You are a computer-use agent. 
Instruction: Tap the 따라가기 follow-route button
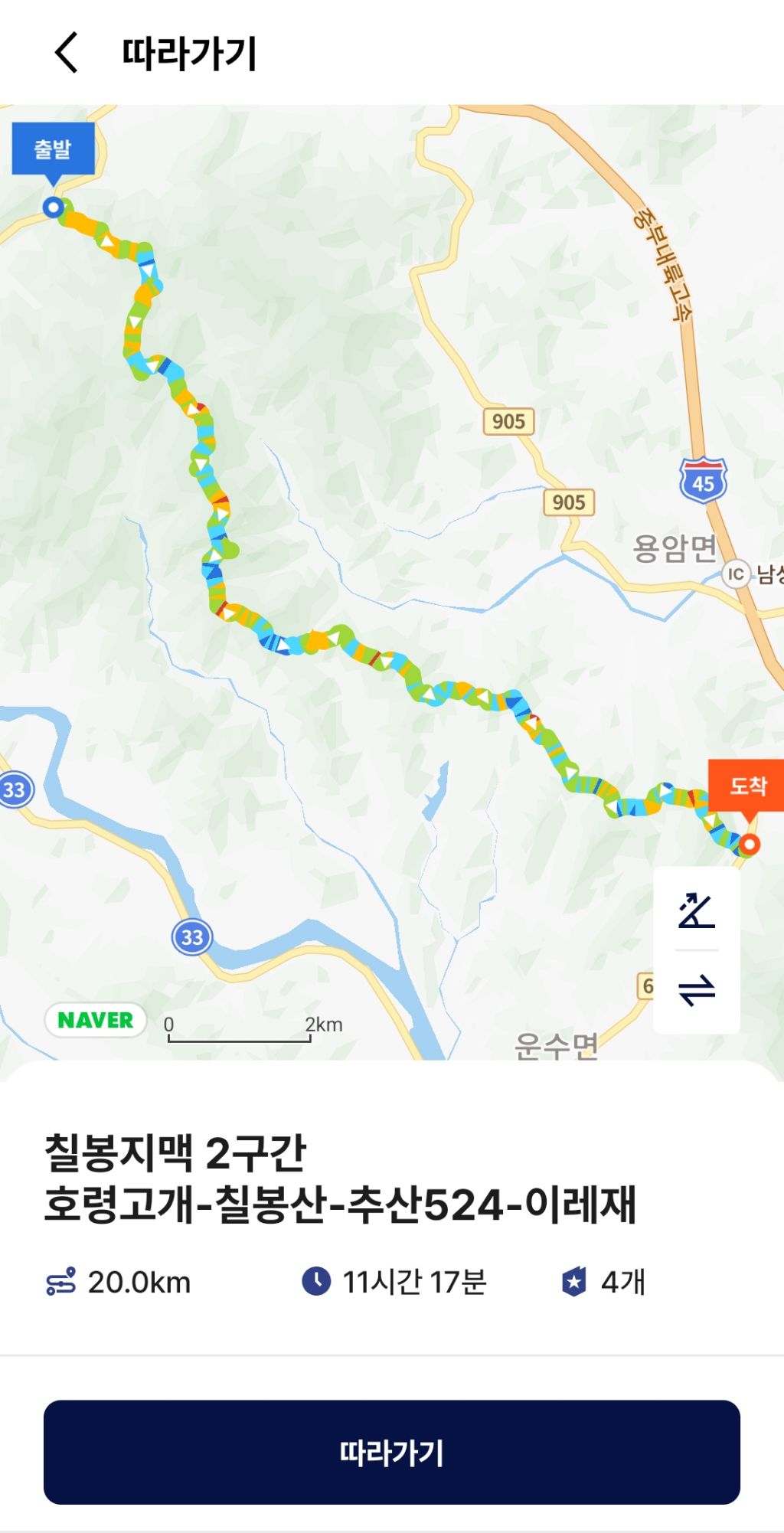(x=391, y=1452)
